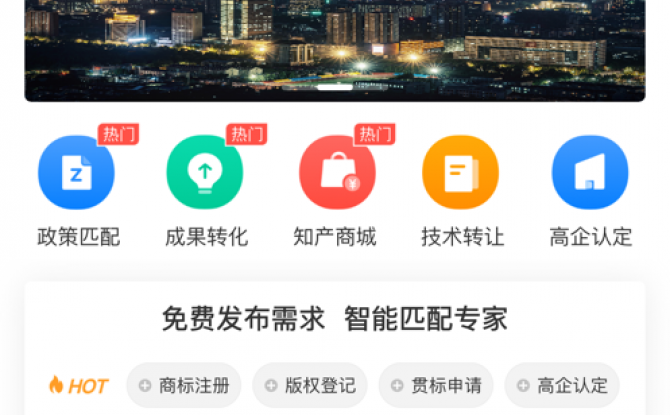Open 成果转化 service

tap(205, 174)
